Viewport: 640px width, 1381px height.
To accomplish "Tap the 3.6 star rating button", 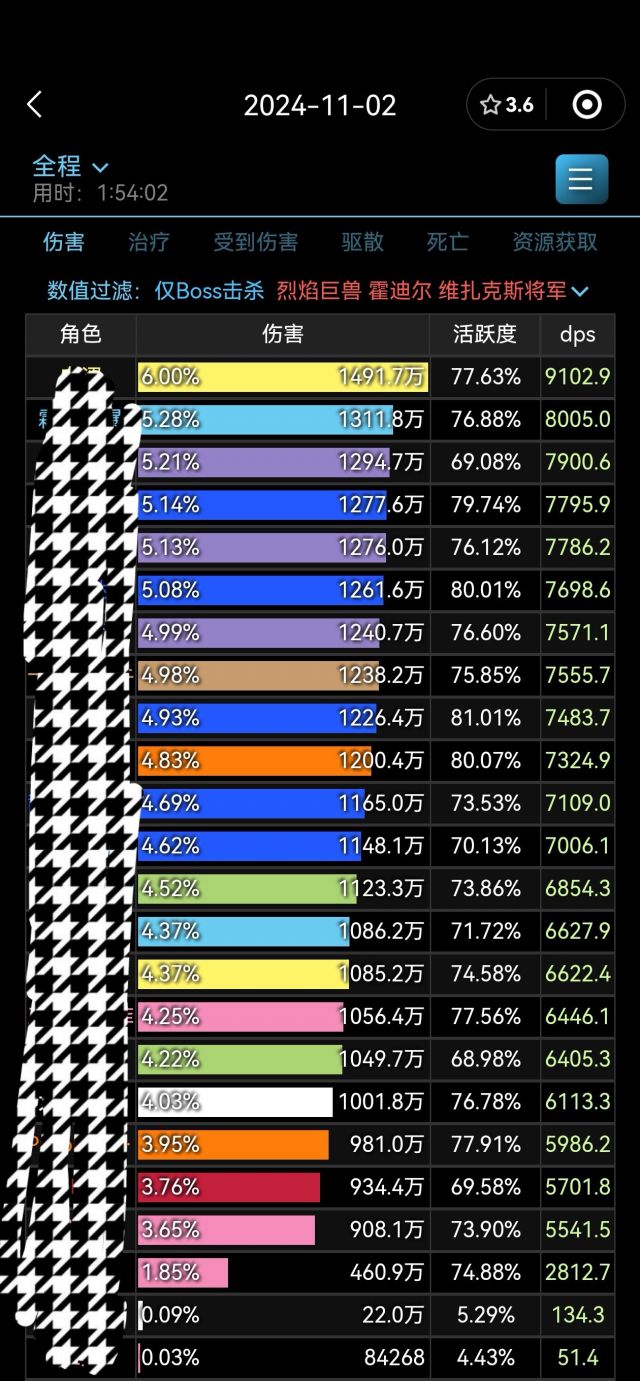I will 507,105.
